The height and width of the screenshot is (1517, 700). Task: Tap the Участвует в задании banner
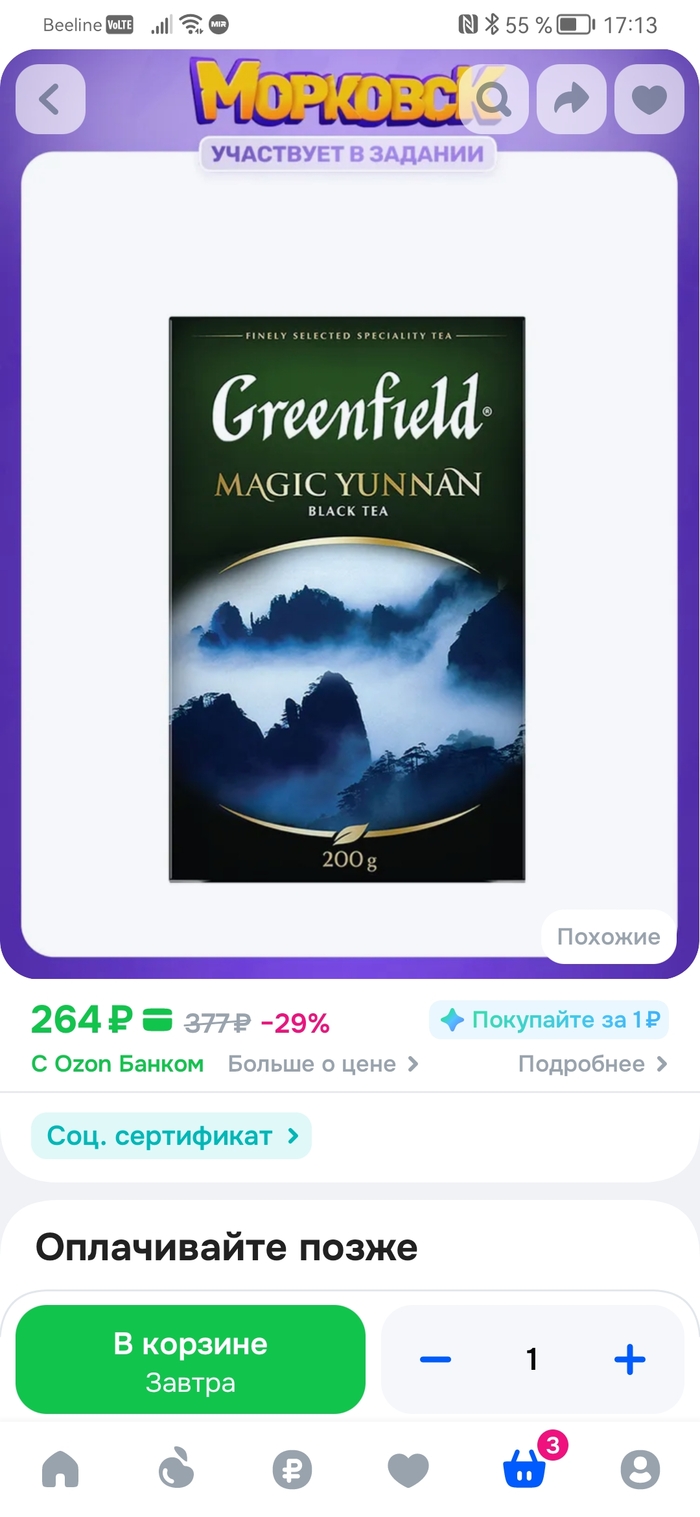click(347, 154)
